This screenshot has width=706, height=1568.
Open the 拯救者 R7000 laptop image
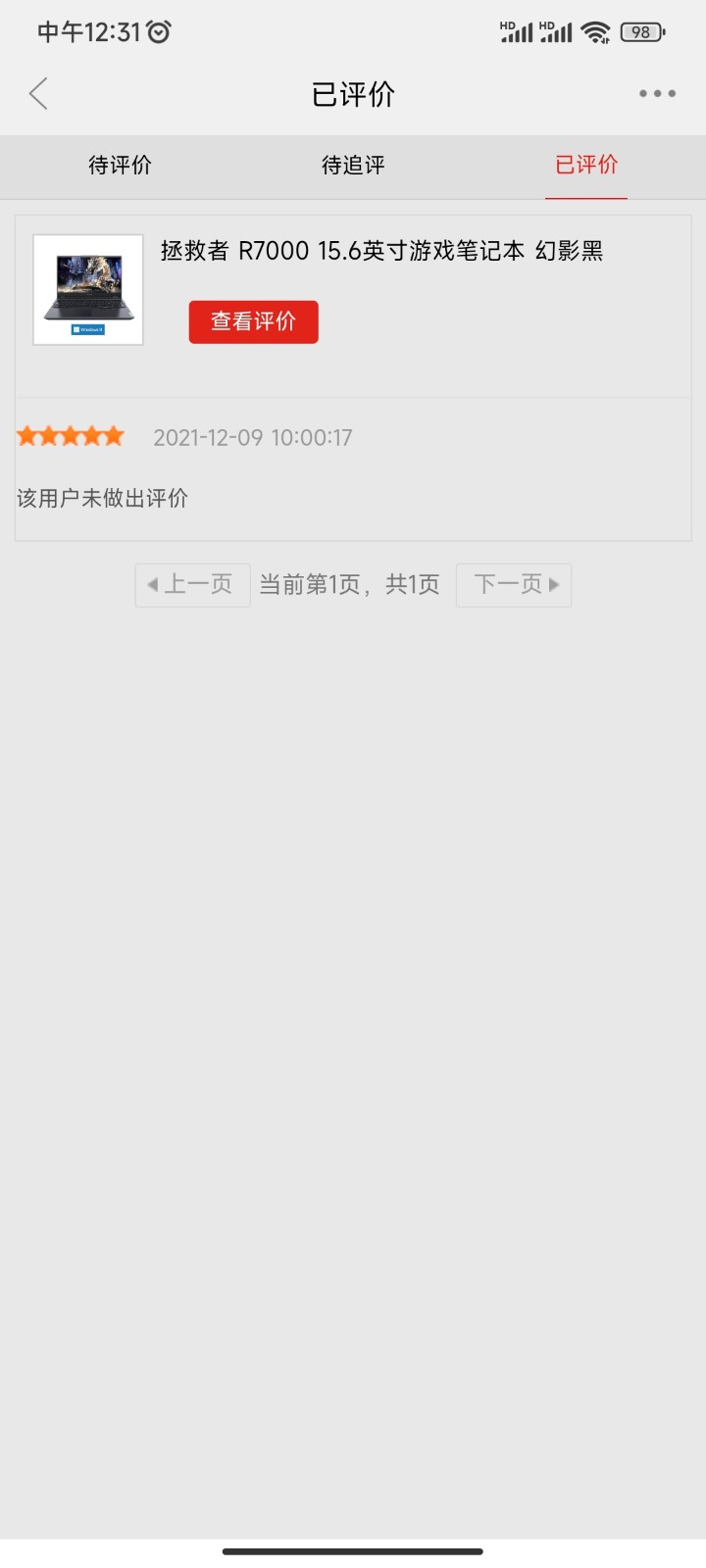pos(88,290)
